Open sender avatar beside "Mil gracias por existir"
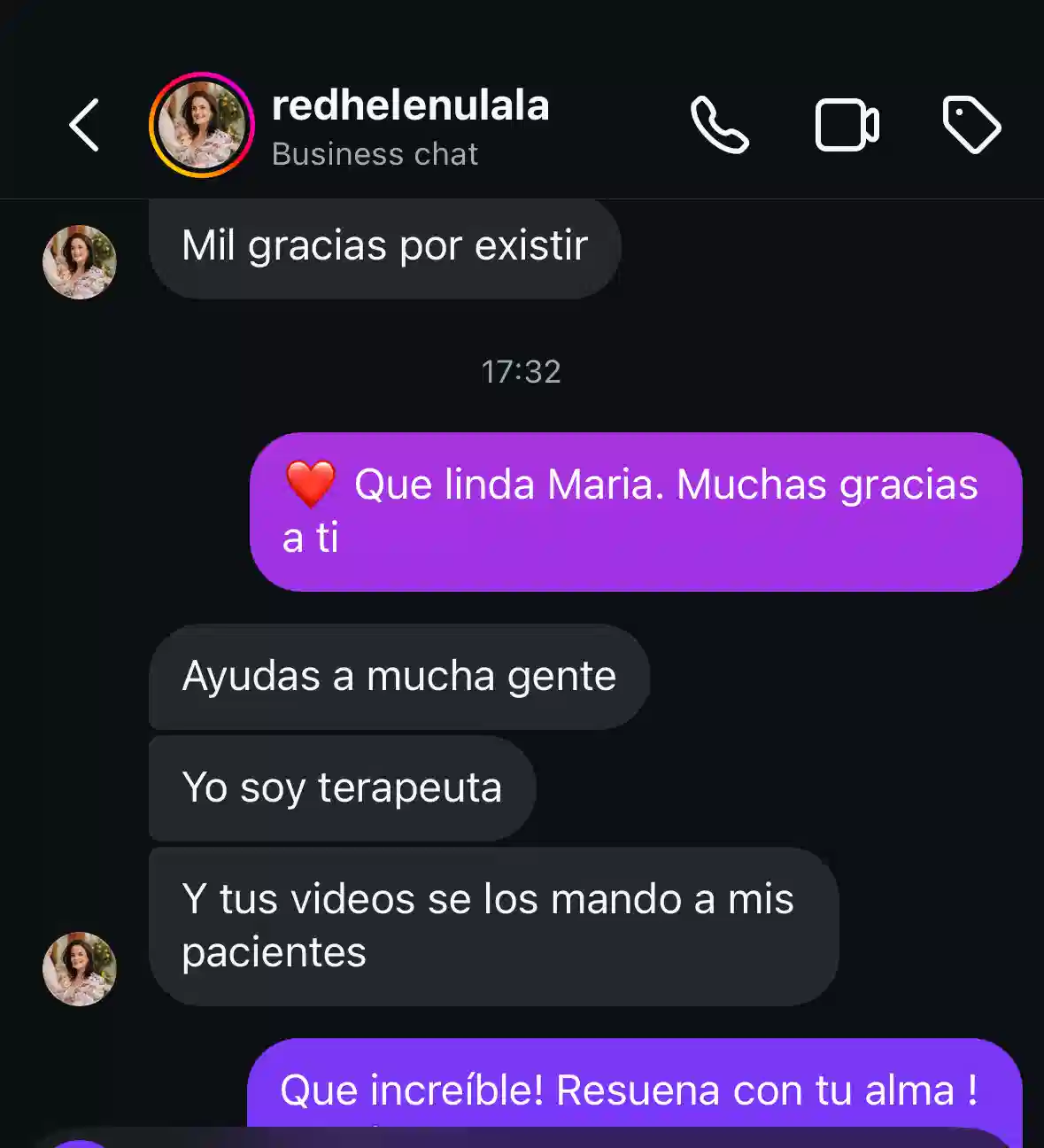The image size is (1044, 1148). [80, 262]
